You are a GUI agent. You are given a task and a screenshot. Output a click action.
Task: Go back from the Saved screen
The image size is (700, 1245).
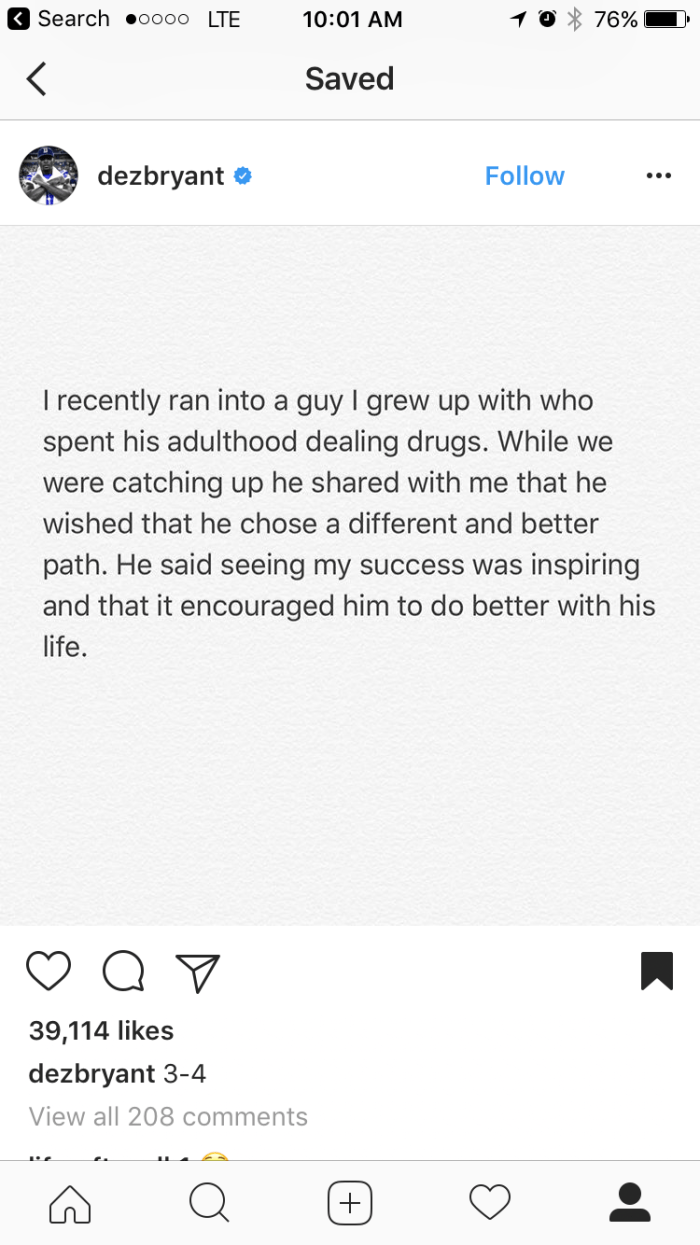pyautogui.click(x=37, y=79)
